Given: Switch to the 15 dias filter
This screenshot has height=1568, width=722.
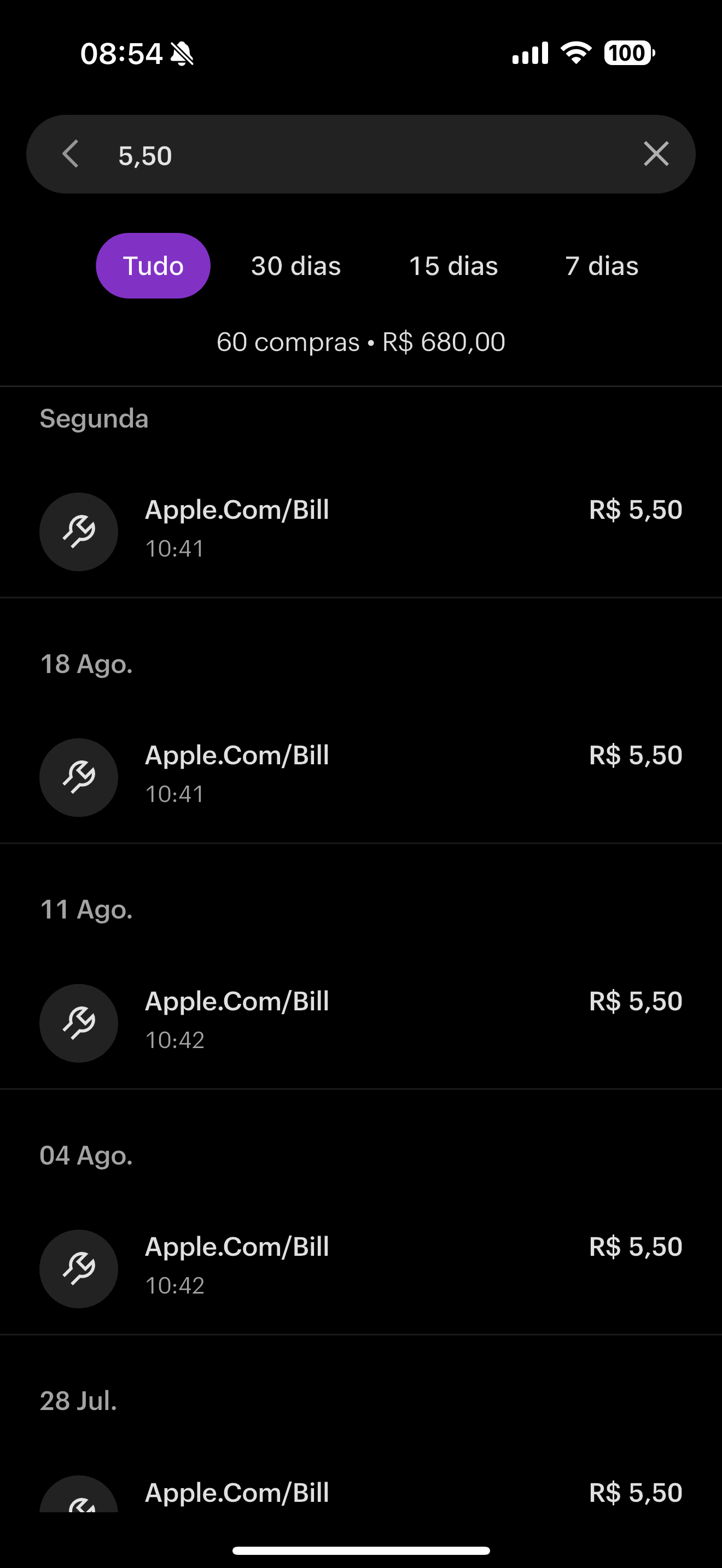Looking at the screenshot, I should pyautogui.click(x=453, y=266).
